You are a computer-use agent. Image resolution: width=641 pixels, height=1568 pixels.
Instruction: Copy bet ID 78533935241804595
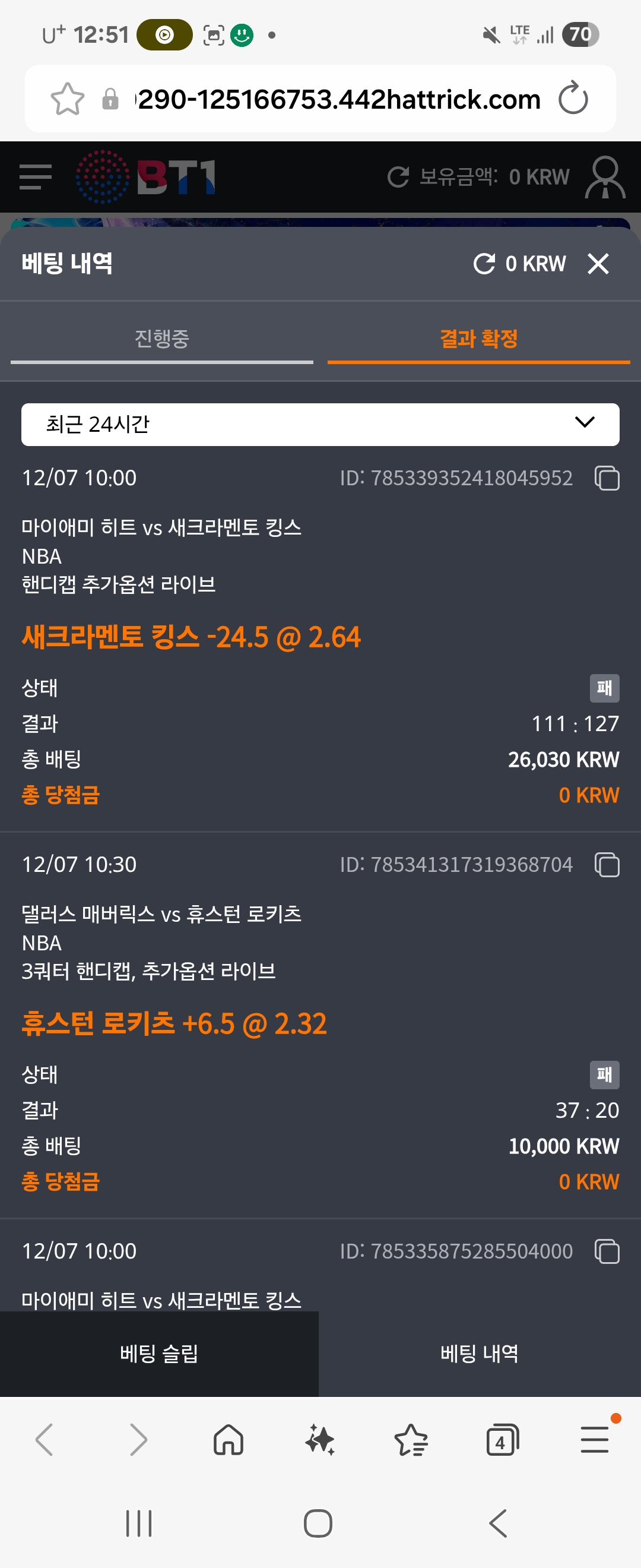[x=607, y=479]
